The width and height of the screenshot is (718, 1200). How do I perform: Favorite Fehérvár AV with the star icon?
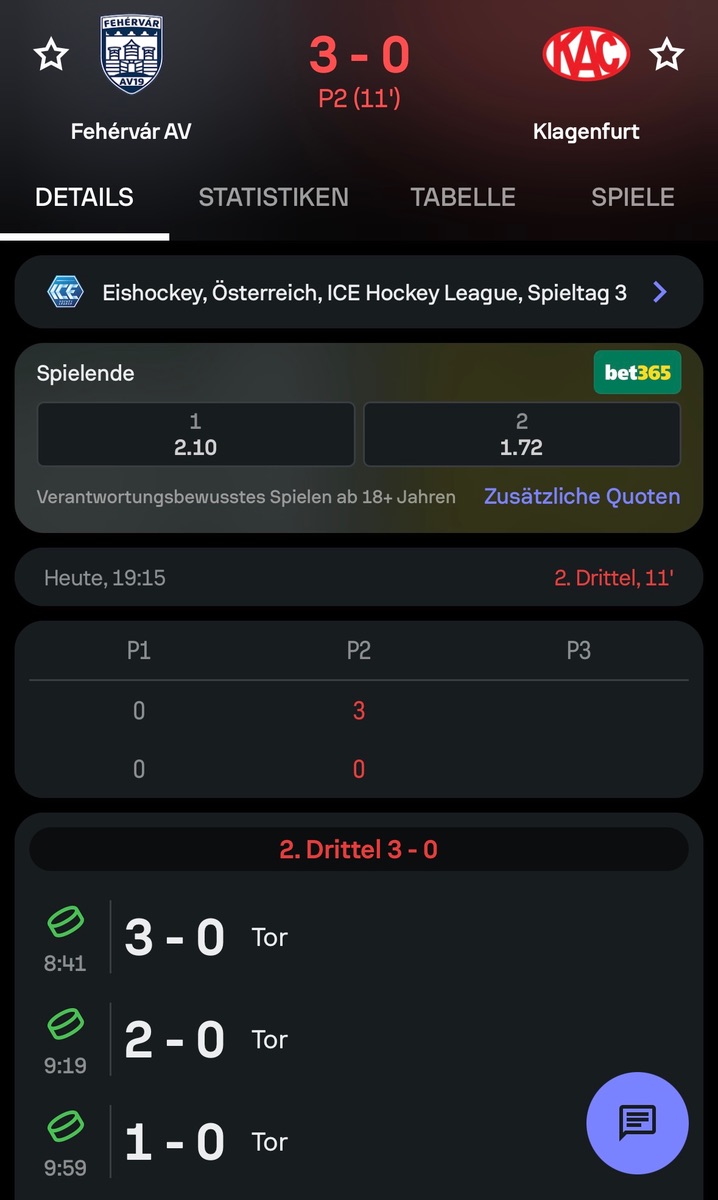(x=50, y=55)
